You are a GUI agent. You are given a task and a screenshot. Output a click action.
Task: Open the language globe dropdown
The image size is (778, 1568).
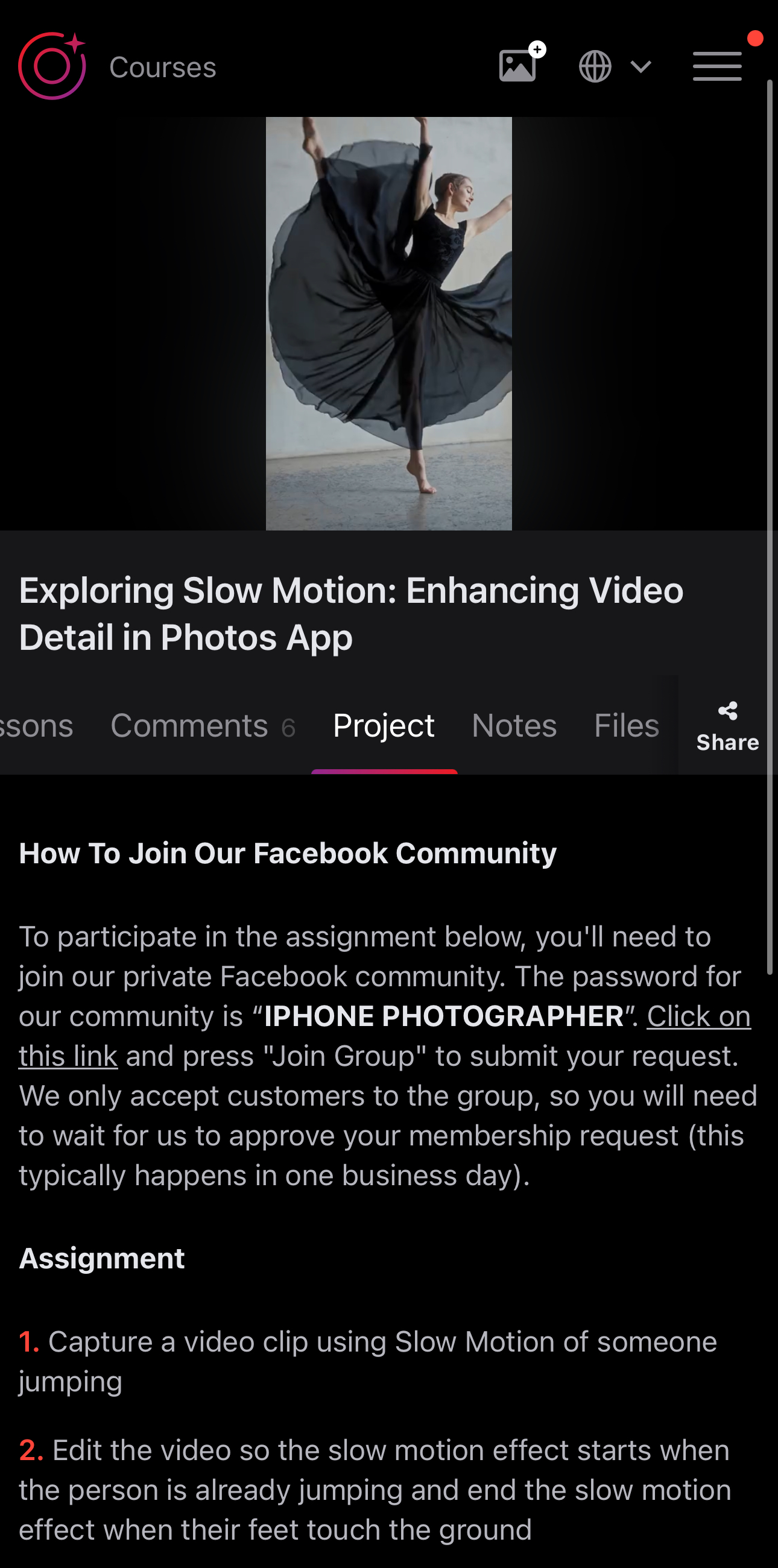coord(614,66)
